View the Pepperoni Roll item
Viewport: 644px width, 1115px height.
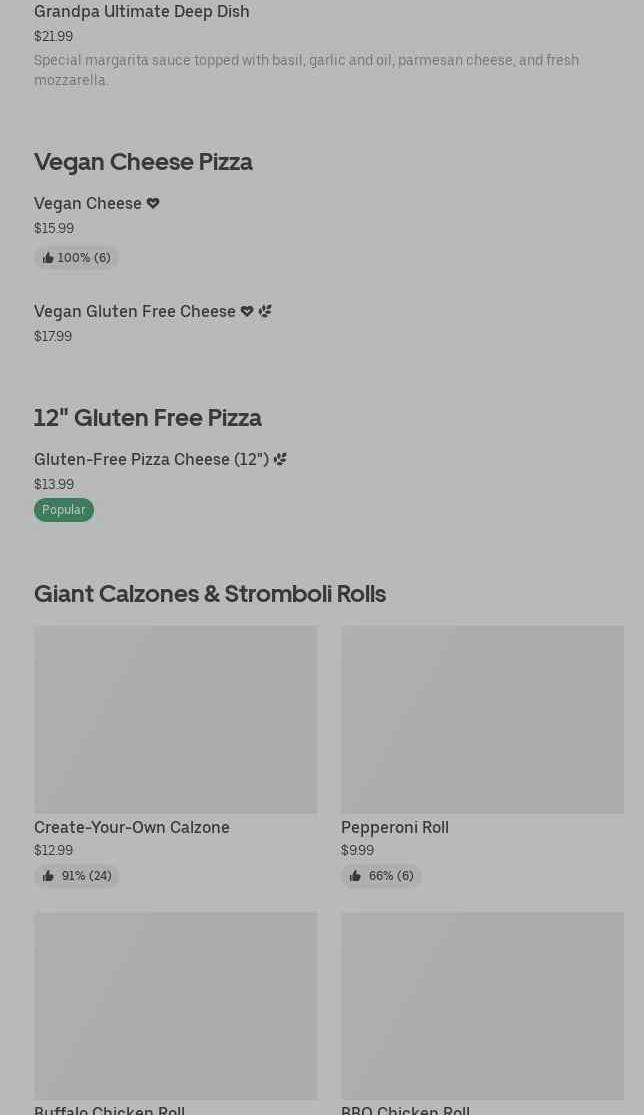click(x=483, y=755)
